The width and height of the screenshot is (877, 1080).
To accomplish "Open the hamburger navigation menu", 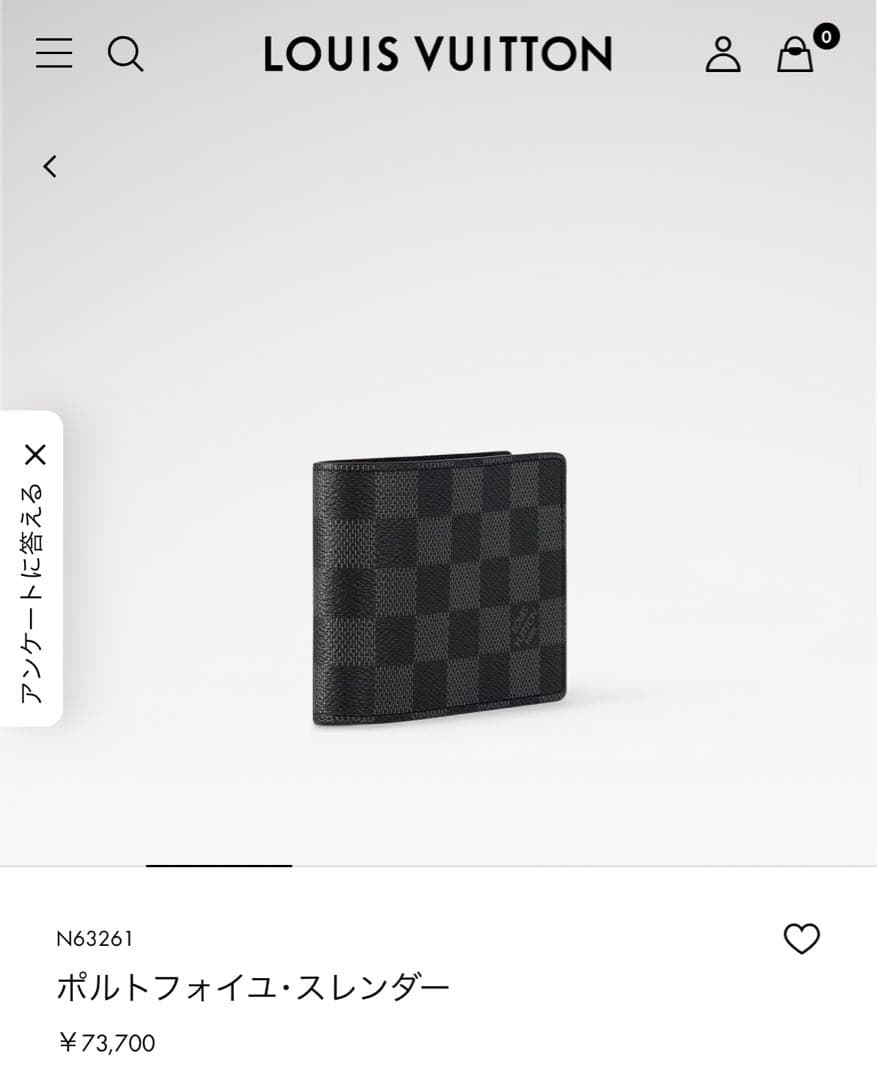I will point(54,55).
